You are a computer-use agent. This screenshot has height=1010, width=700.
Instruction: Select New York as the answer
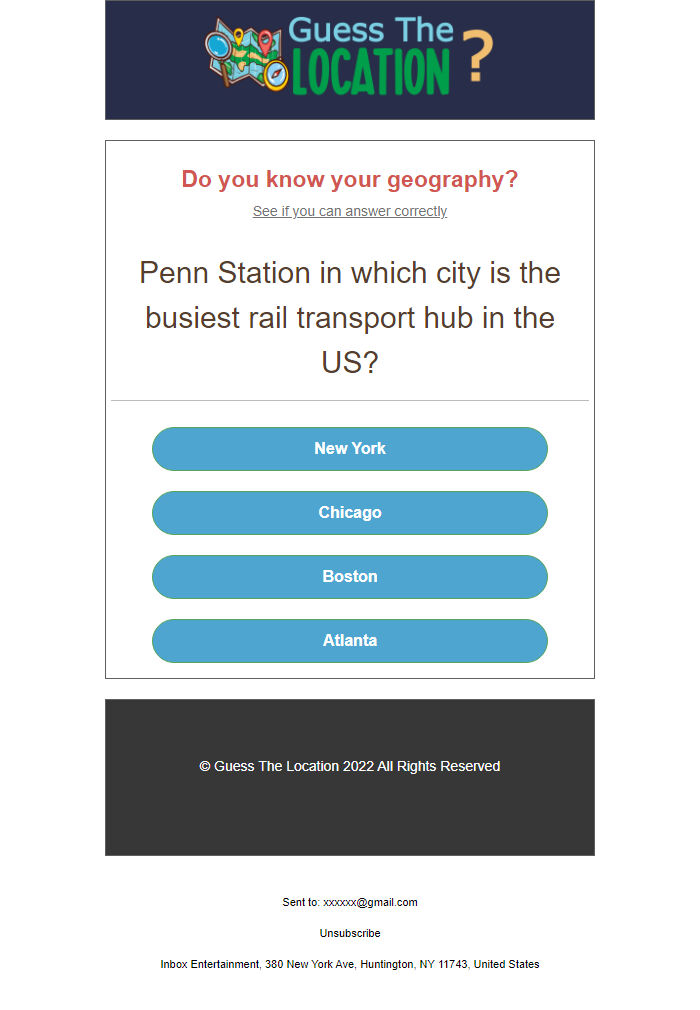click(x=350, y=449)
